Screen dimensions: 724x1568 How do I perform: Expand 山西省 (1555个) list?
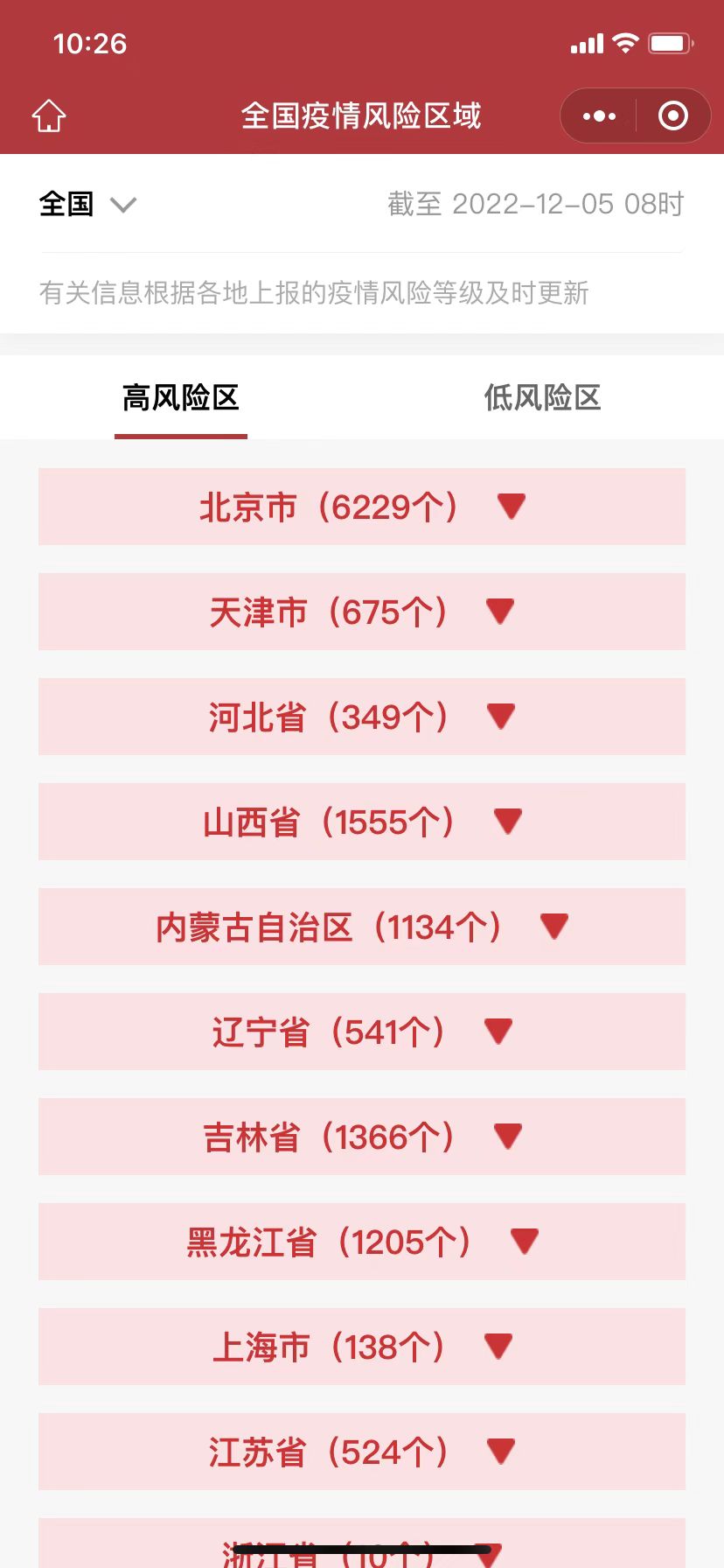pyautogui.click(x=362, y=822)
